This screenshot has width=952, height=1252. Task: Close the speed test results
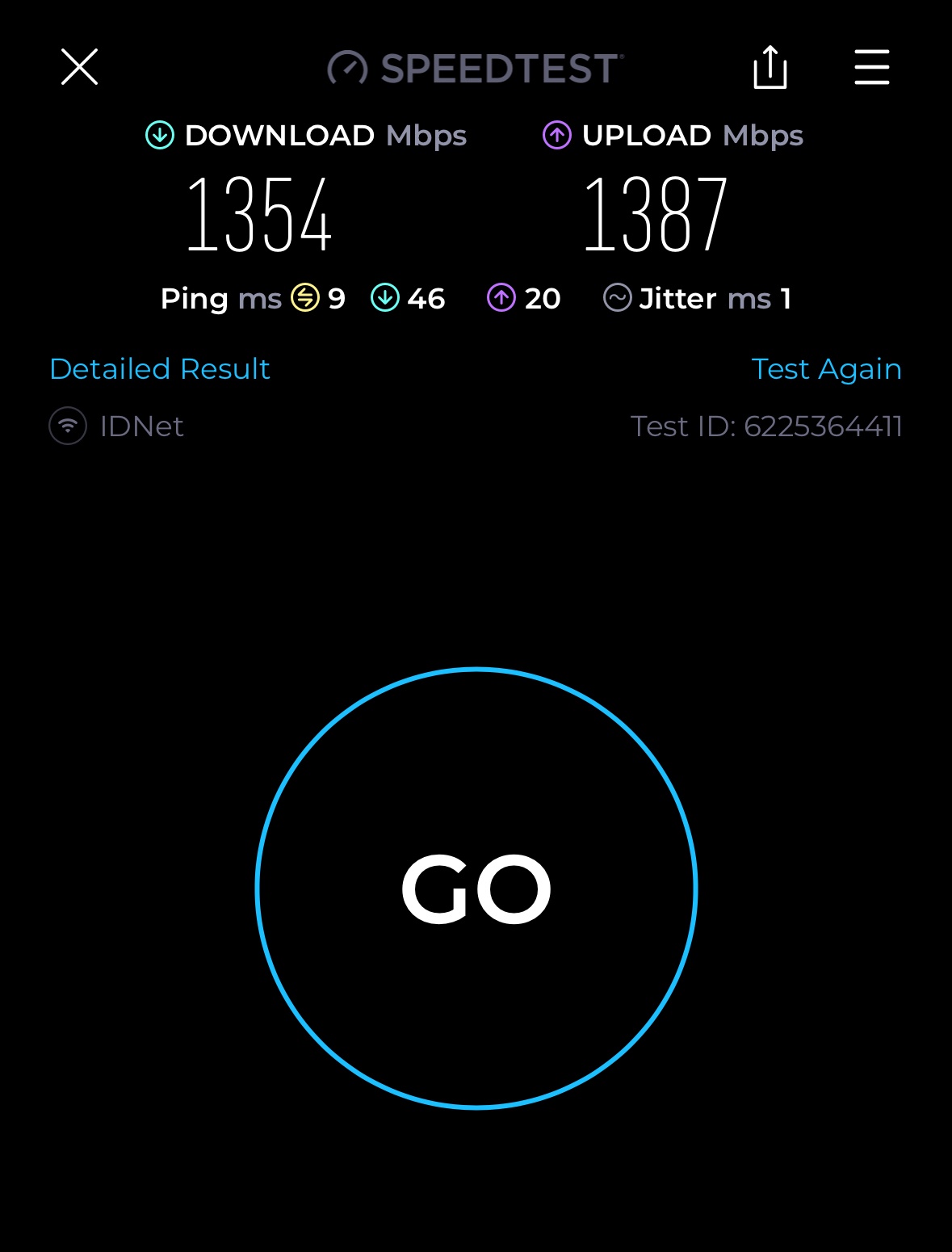coord(79,67)
